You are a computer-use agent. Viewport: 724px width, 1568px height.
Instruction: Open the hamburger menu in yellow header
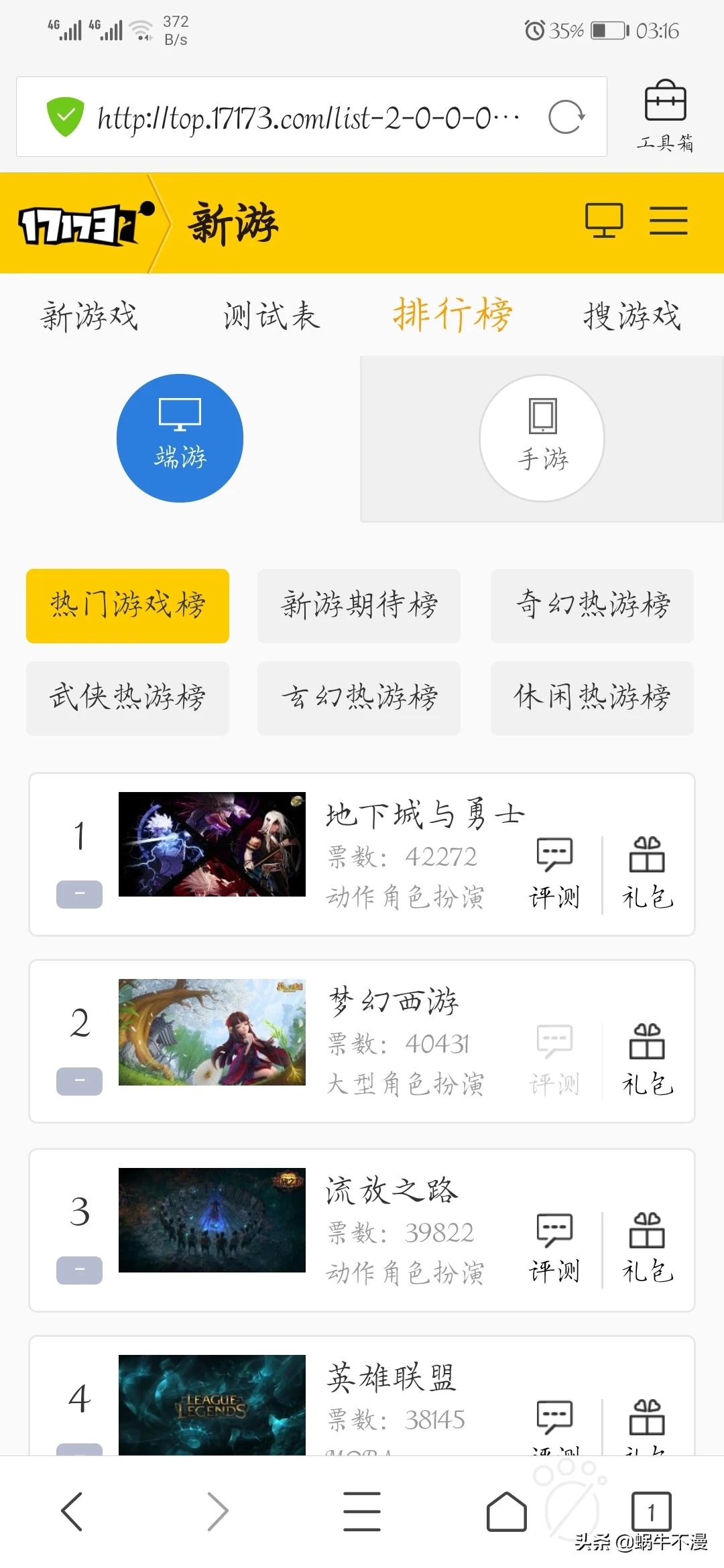pyautogui.click(x=668, y=221)
